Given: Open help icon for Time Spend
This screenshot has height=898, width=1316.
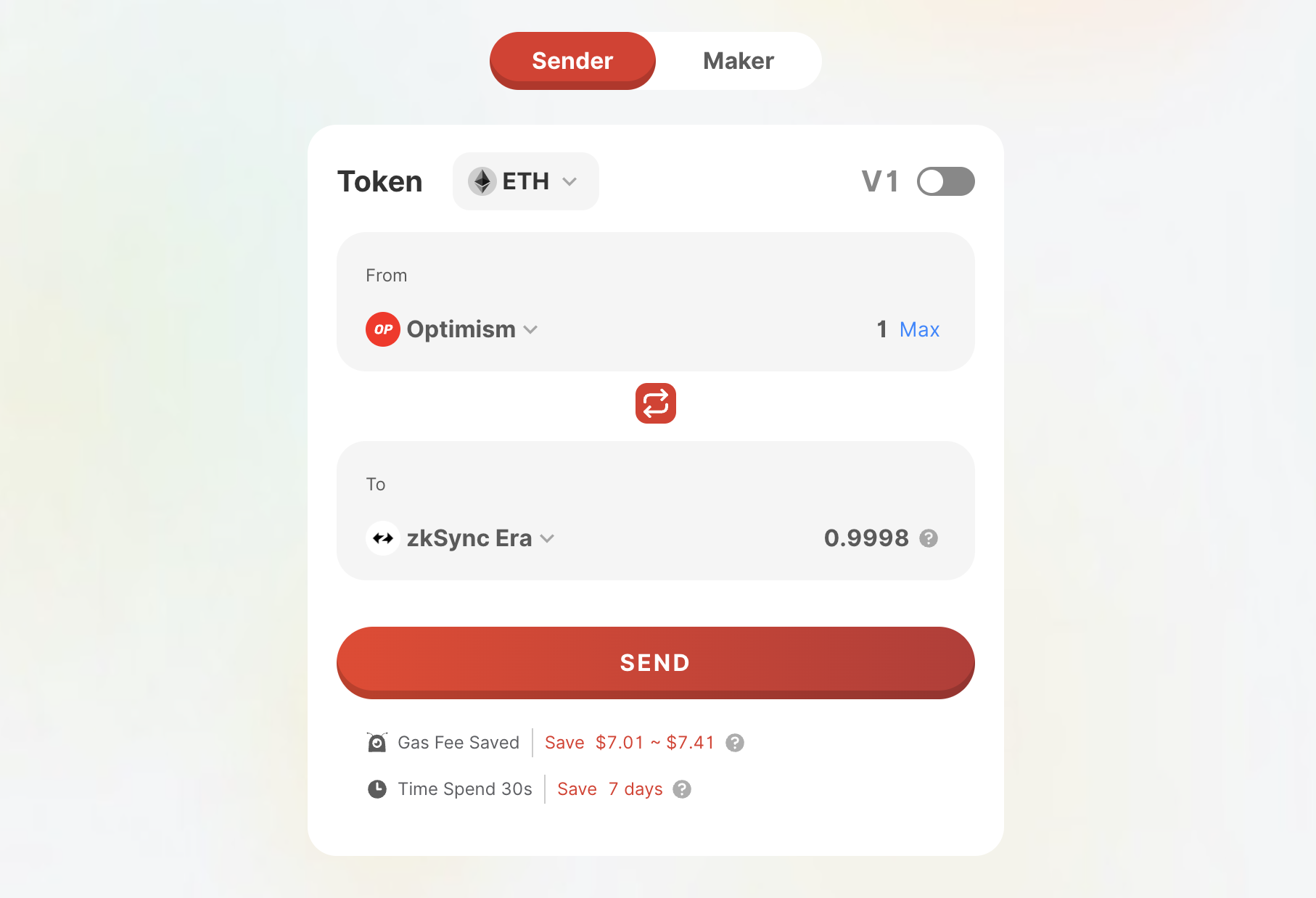Looking at the screenshot, I should tap(682, 789).
